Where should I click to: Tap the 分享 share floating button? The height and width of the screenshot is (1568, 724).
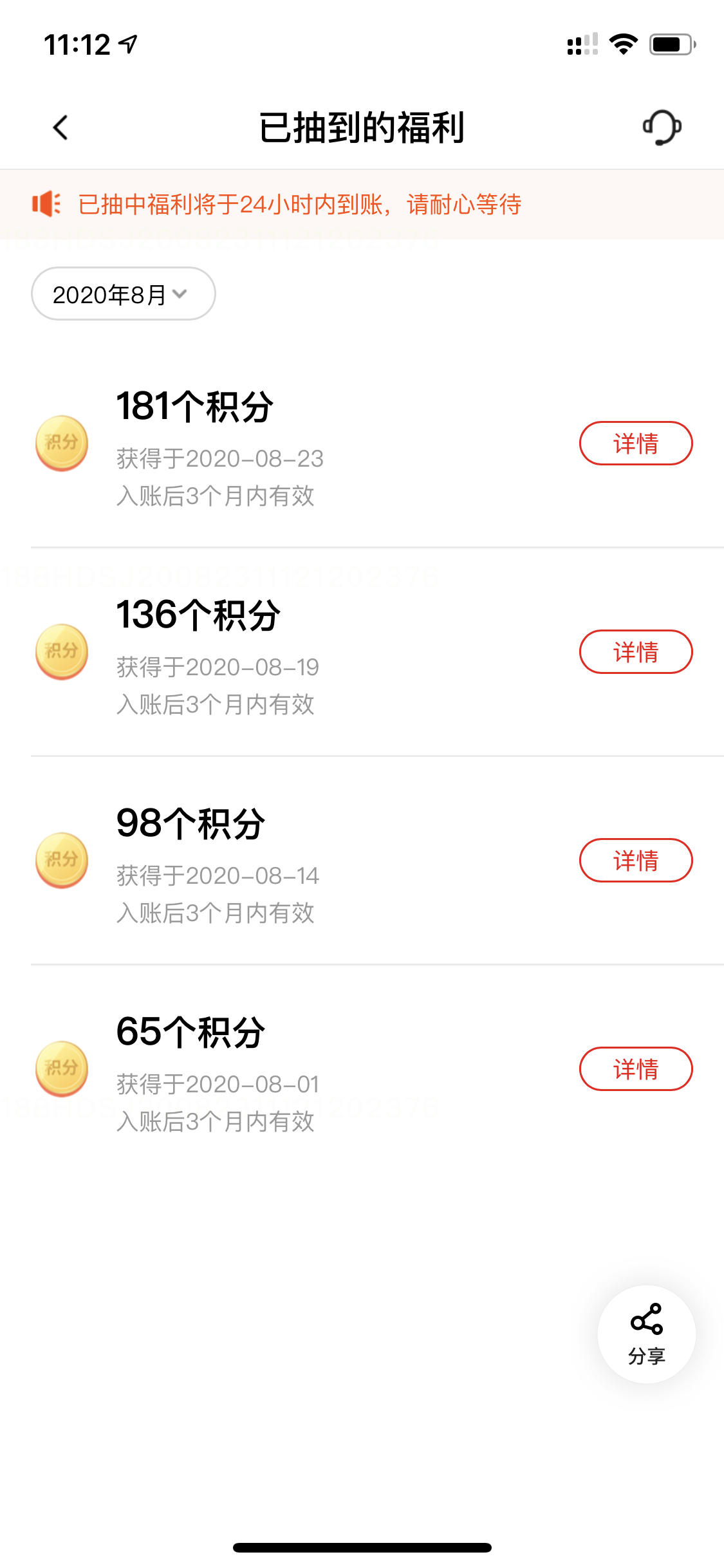pyautogui.click(x=647, y=1334)
